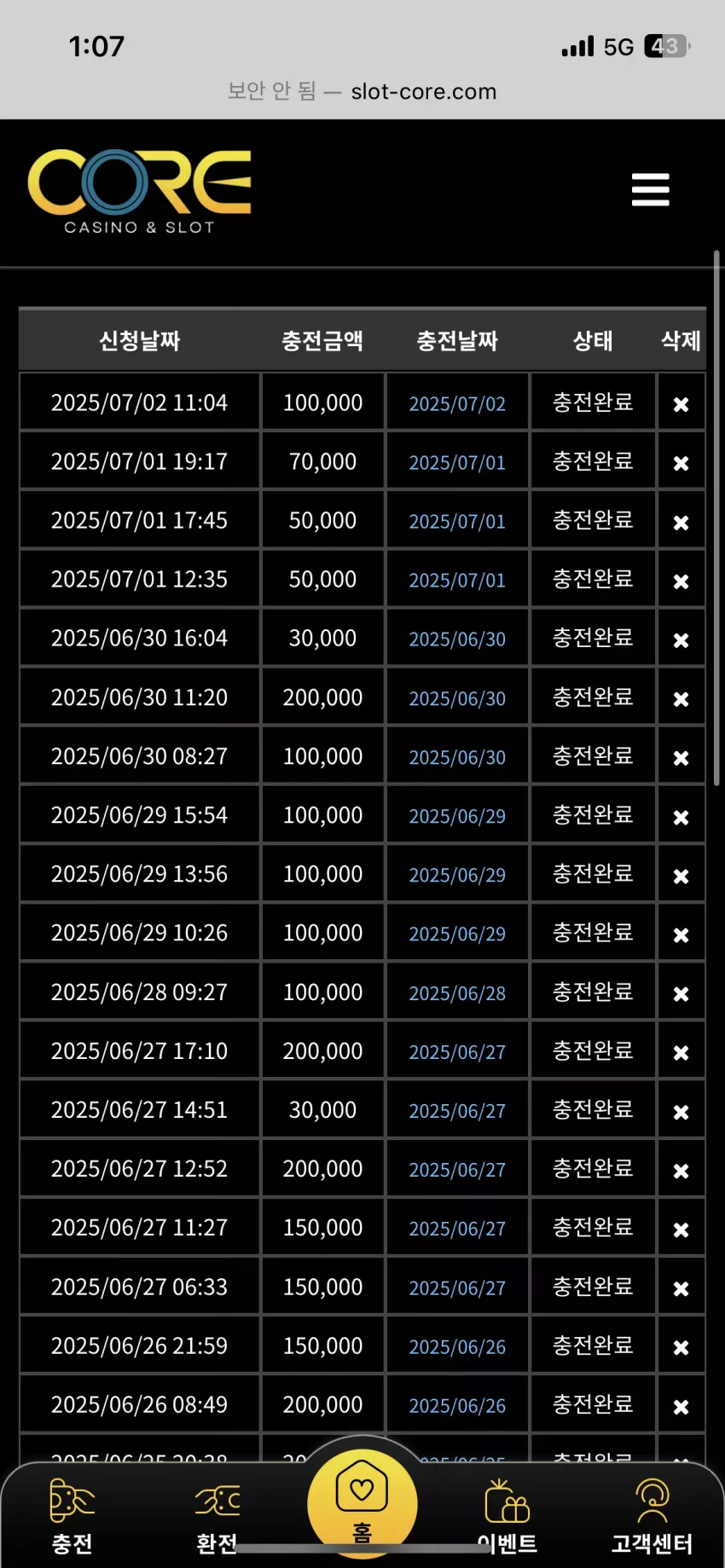Viewport: 725px width, 1568px height.
Task: Open the 환전 tab
Action: tap(217, 1517)
